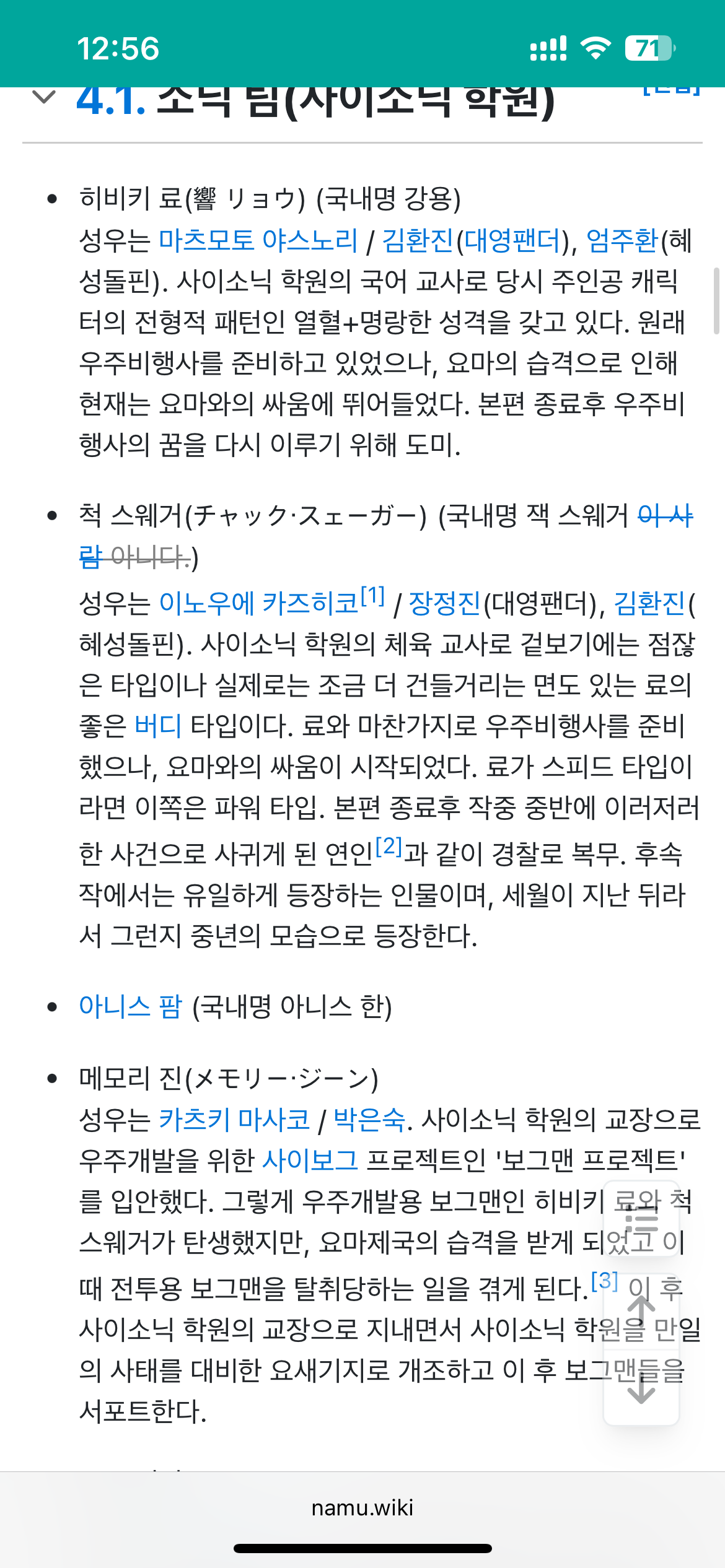This screenshot has width=725, height=1568.
Task: Open the 이노우에 카즈히코 link
Action: [258, 603]
